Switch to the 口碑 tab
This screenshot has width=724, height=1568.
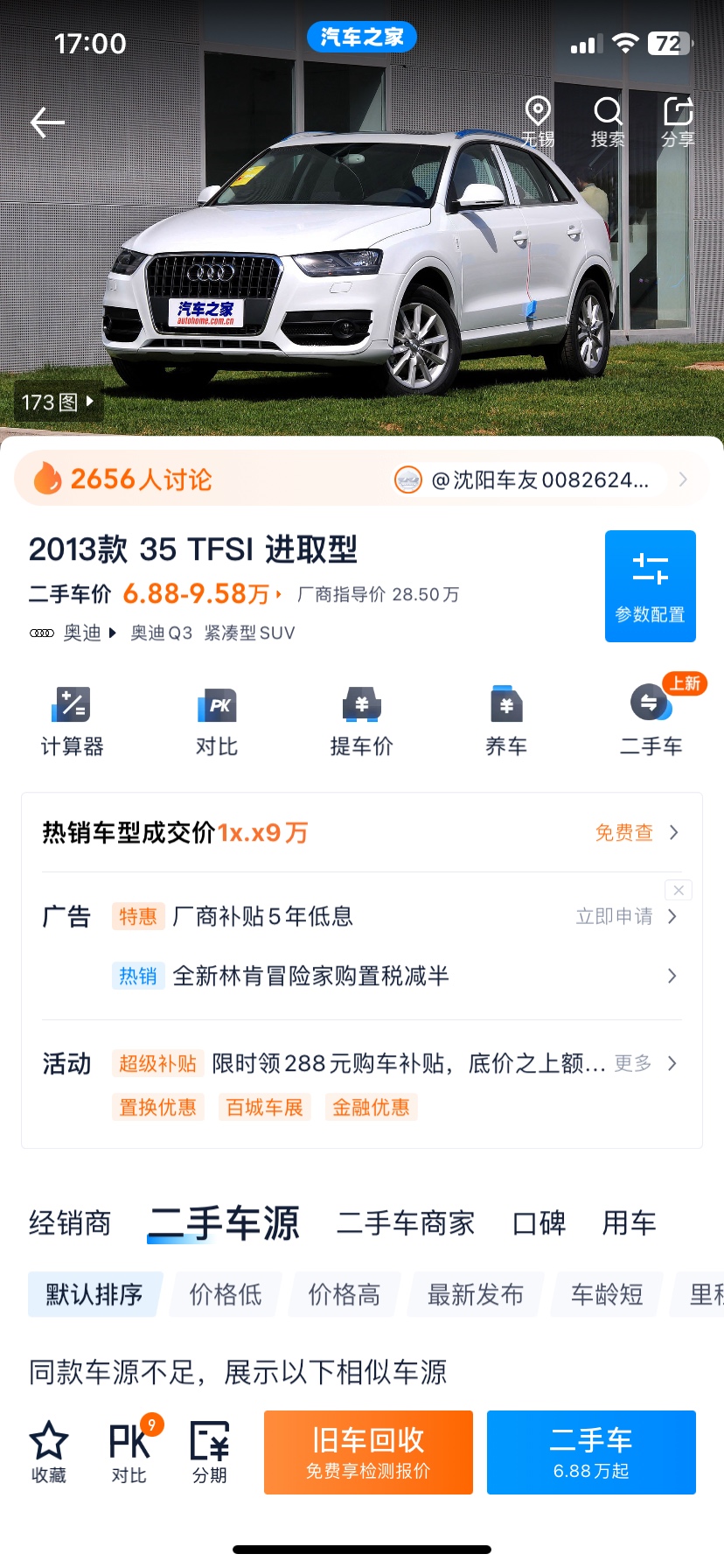[539, 1223]
